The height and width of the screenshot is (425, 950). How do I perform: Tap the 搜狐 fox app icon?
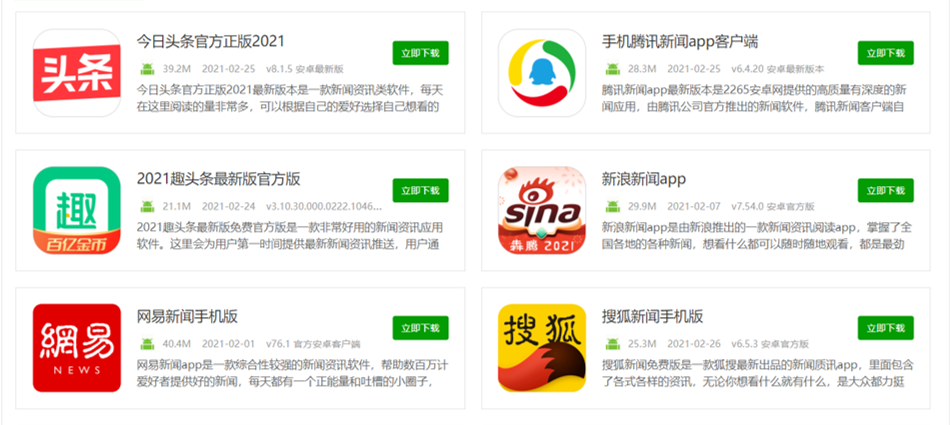(x=542, y=347)
